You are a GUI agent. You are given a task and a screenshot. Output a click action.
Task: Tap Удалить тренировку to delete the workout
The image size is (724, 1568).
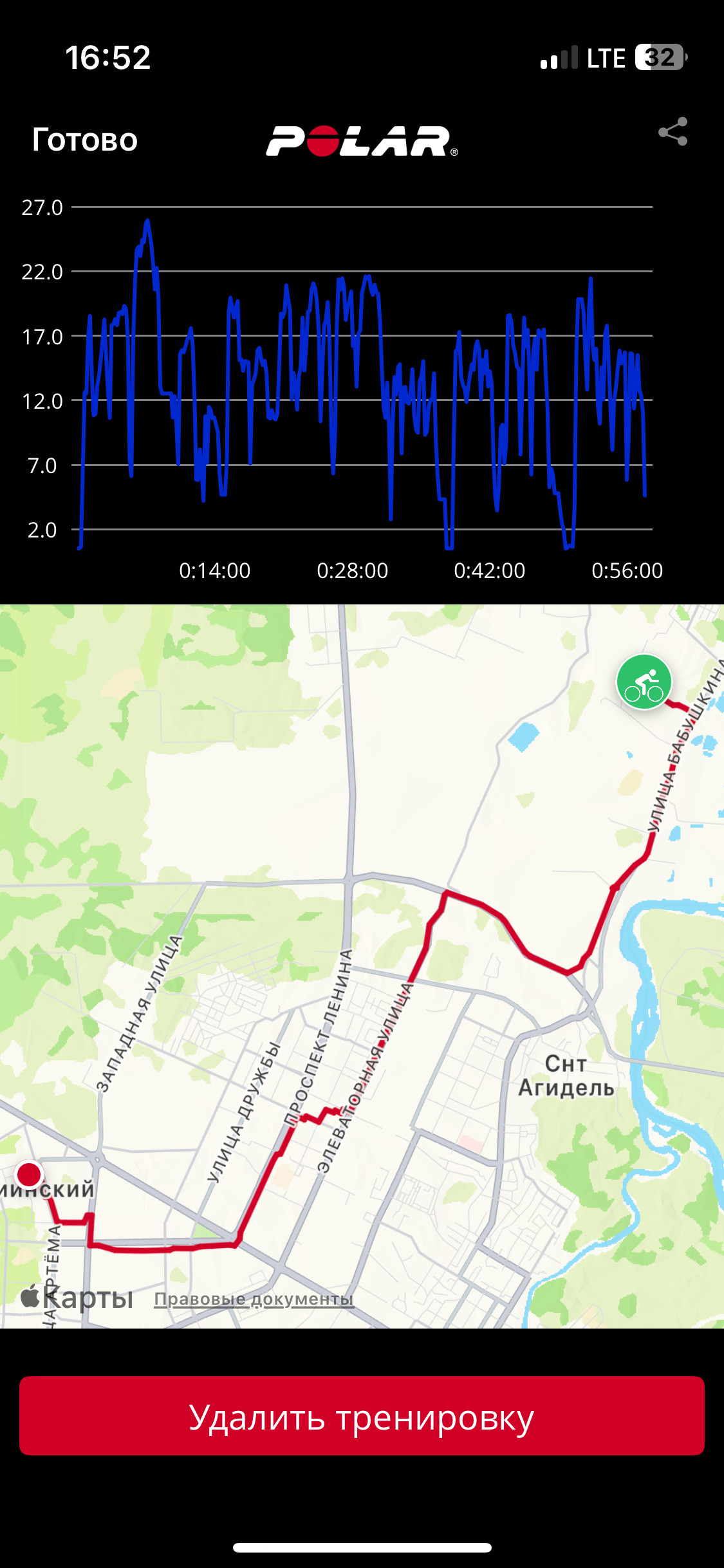pyautogui.click(x=362, y=1415)
